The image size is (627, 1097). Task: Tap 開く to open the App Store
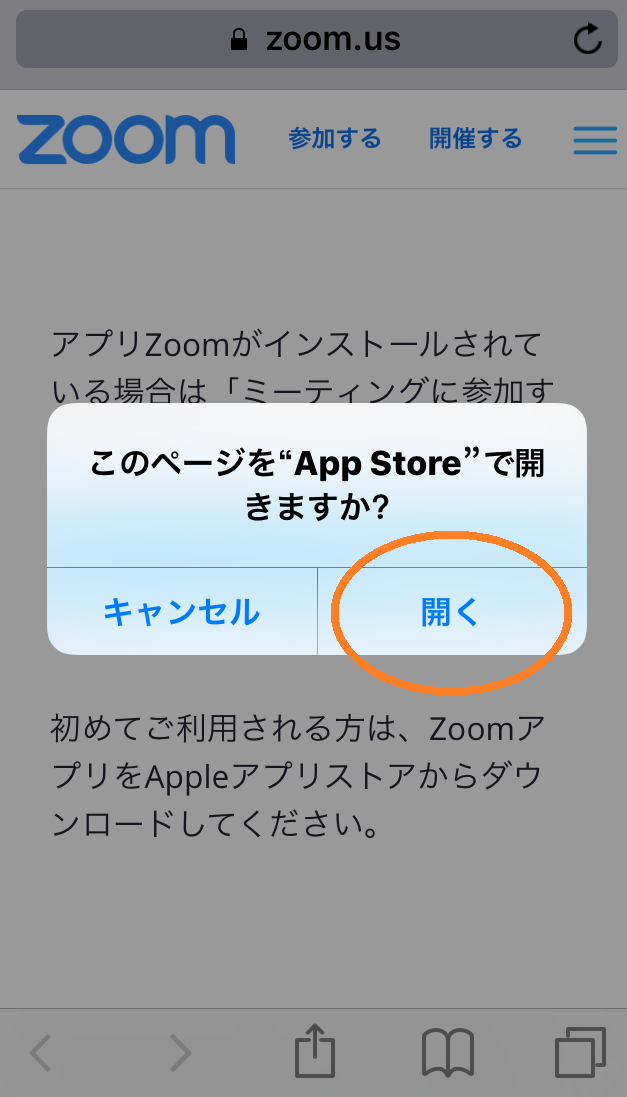(x=452, y=611)
